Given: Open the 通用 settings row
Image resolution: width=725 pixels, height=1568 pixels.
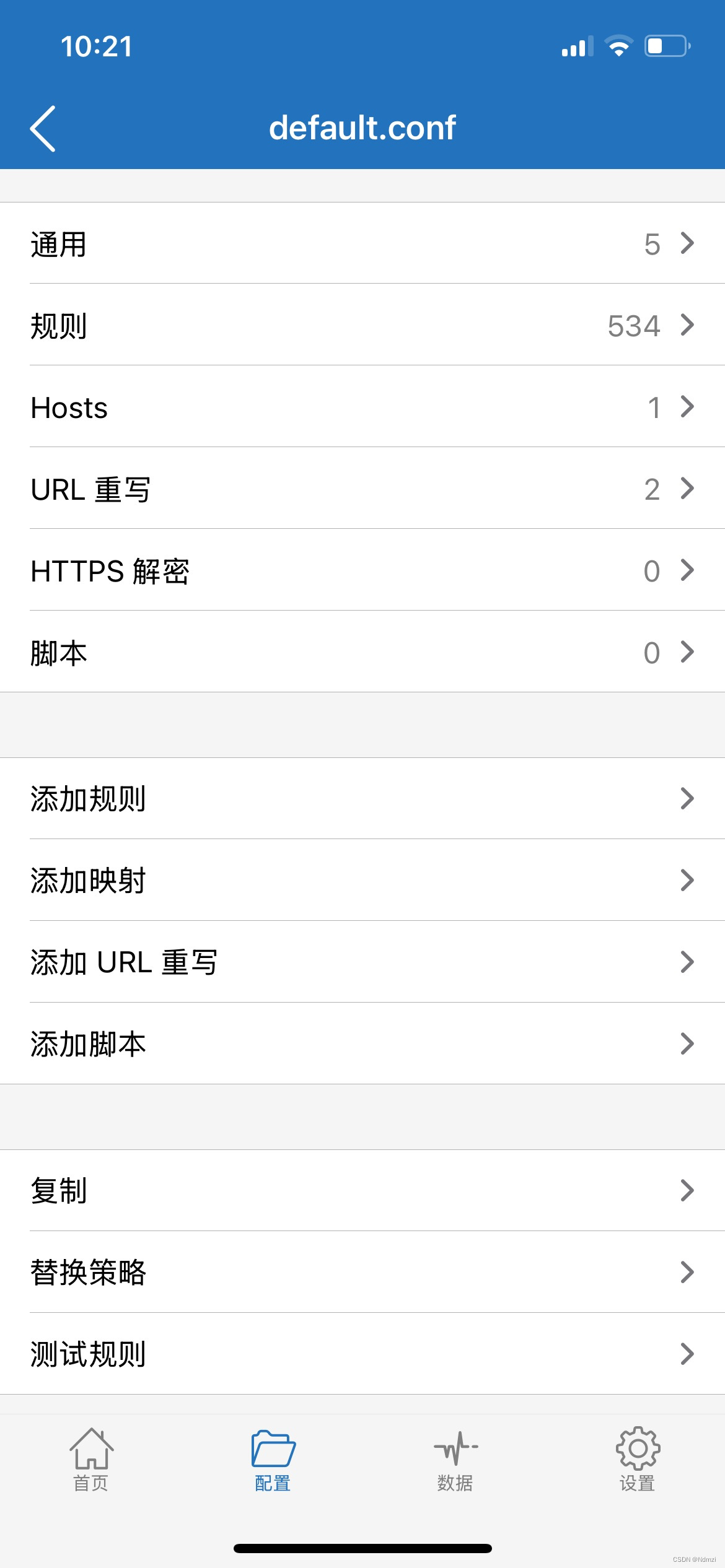Looking at the screenshot, I should click(362, 243).
